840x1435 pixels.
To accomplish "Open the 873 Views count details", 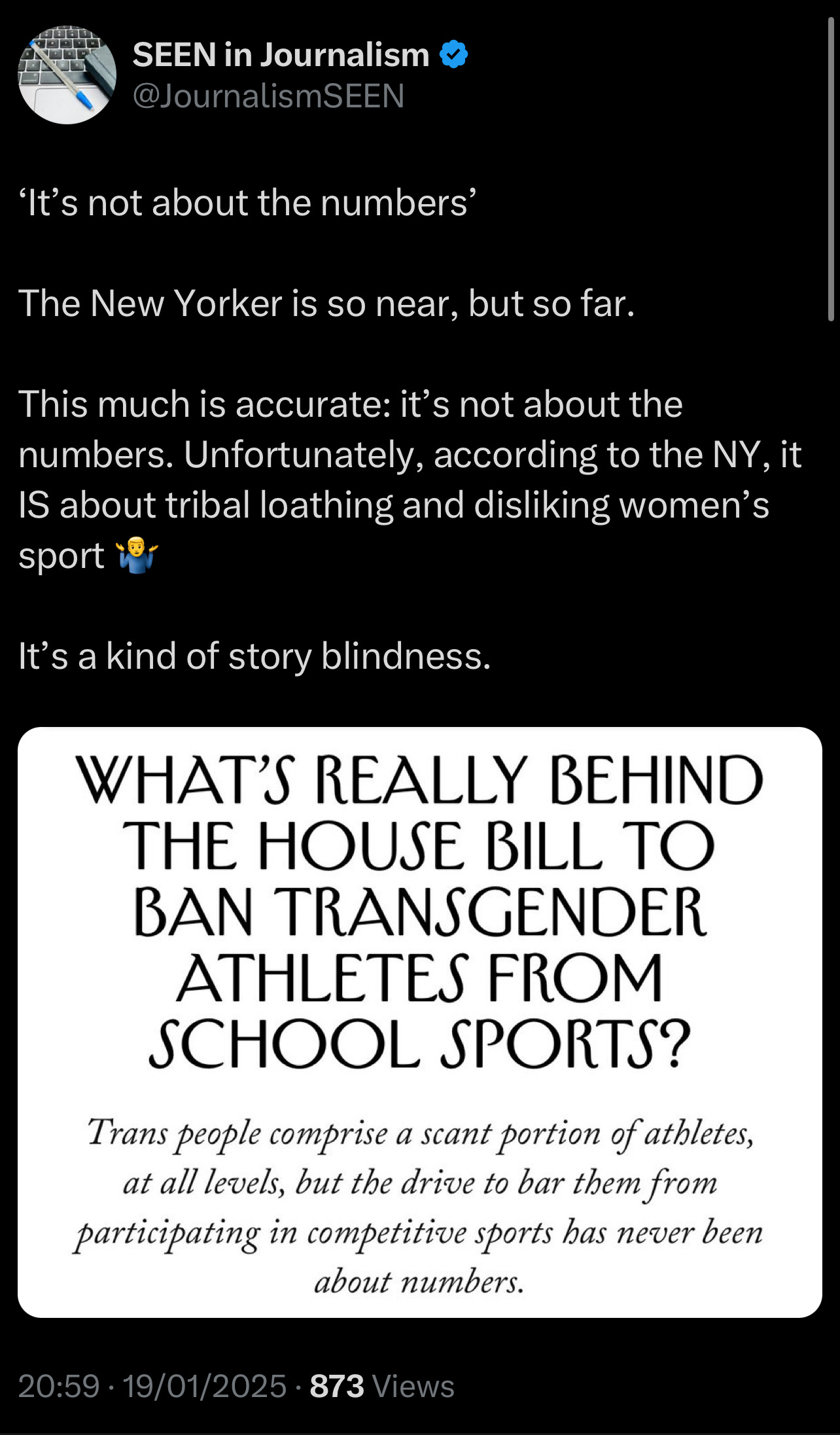I will tap(382, 1386).
